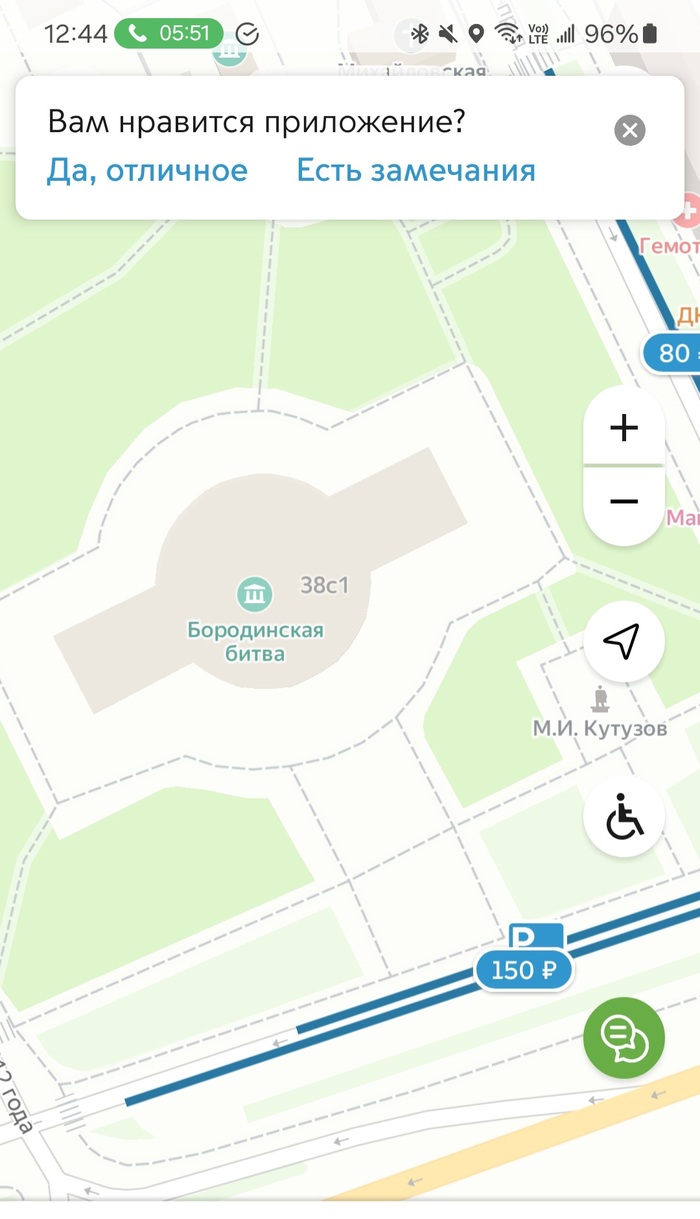Center map on my location
This screenshot has width=700, height=1219.
point(623,643)
